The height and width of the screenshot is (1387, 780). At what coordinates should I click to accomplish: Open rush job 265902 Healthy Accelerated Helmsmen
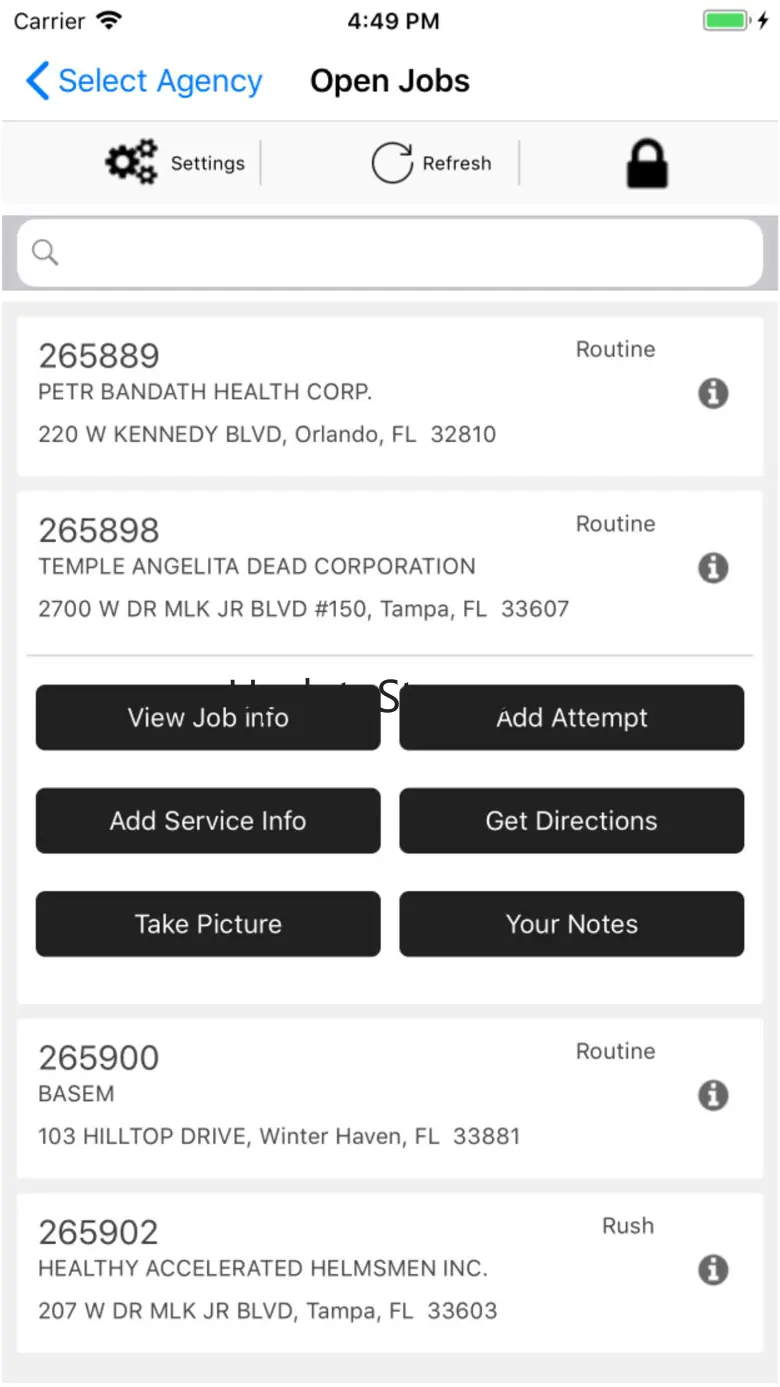(x=390, y=1273)
